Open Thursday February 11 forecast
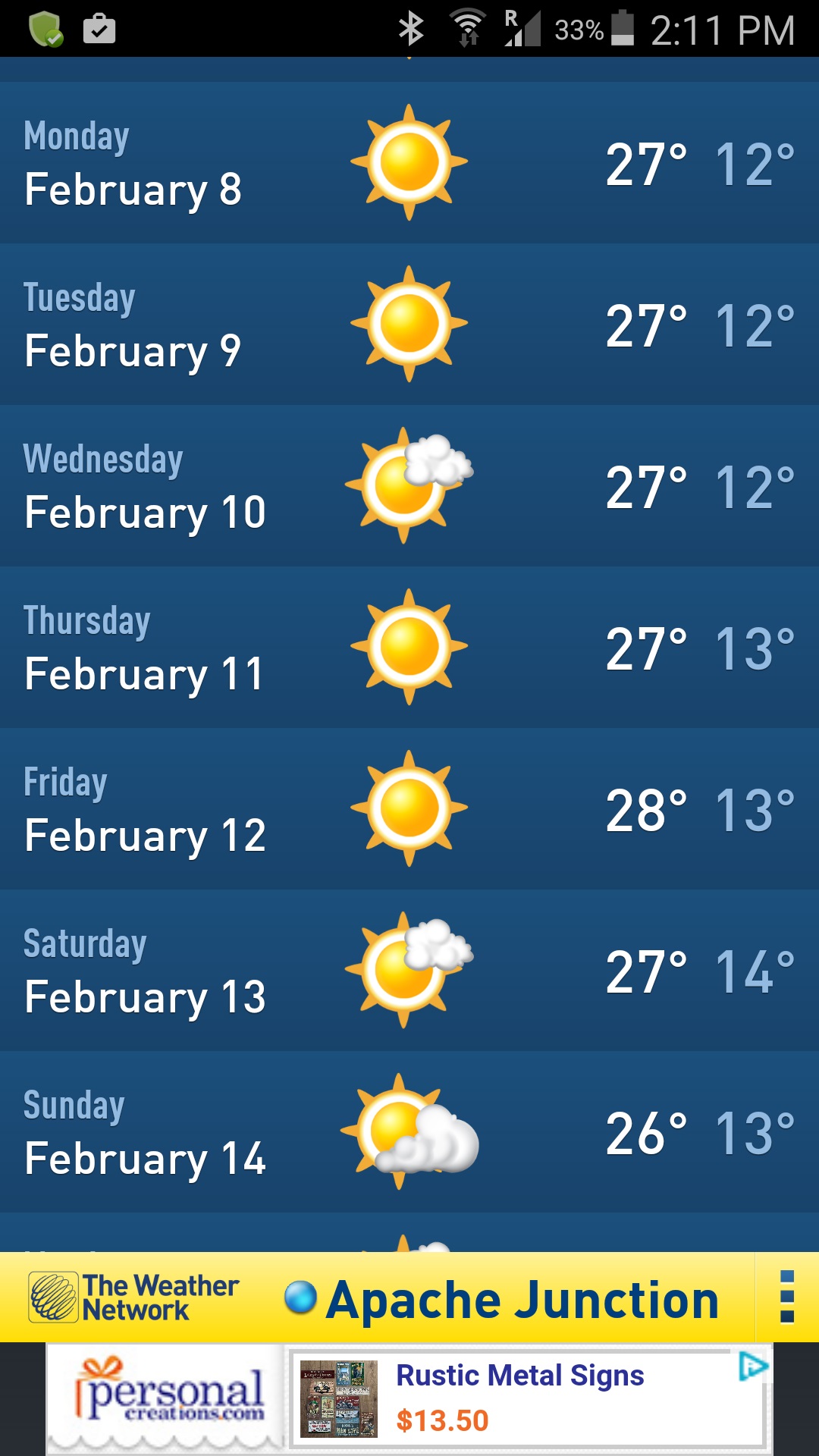819x1456 pixels. point(409,648)
